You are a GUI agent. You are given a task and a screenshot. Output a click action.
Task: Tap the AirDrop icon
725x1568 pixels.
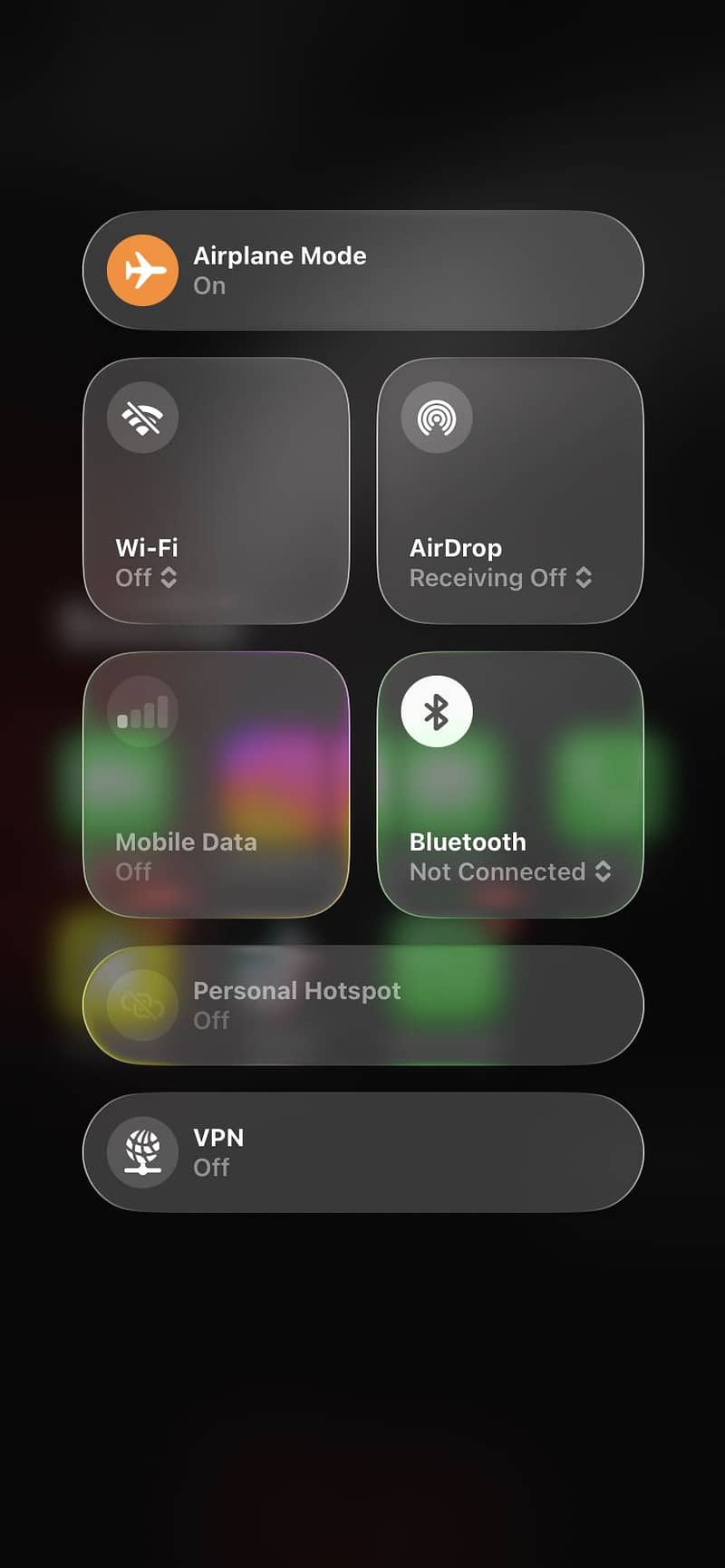[x=436, y=418]
